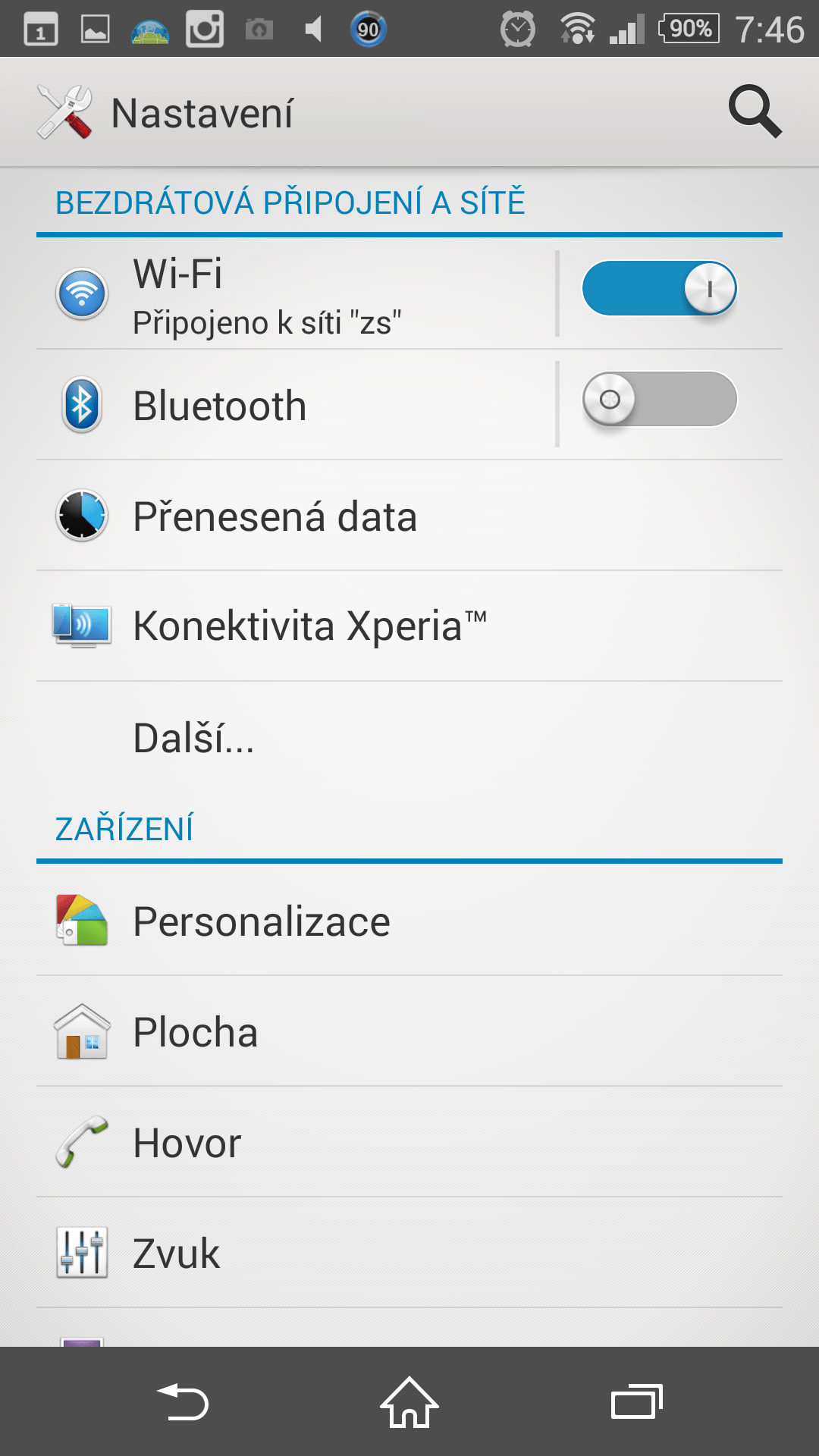The height and width of the screenshot is (1456, 819).
Task: Open Zvuk sound settings
Action: coord(409,1253)
